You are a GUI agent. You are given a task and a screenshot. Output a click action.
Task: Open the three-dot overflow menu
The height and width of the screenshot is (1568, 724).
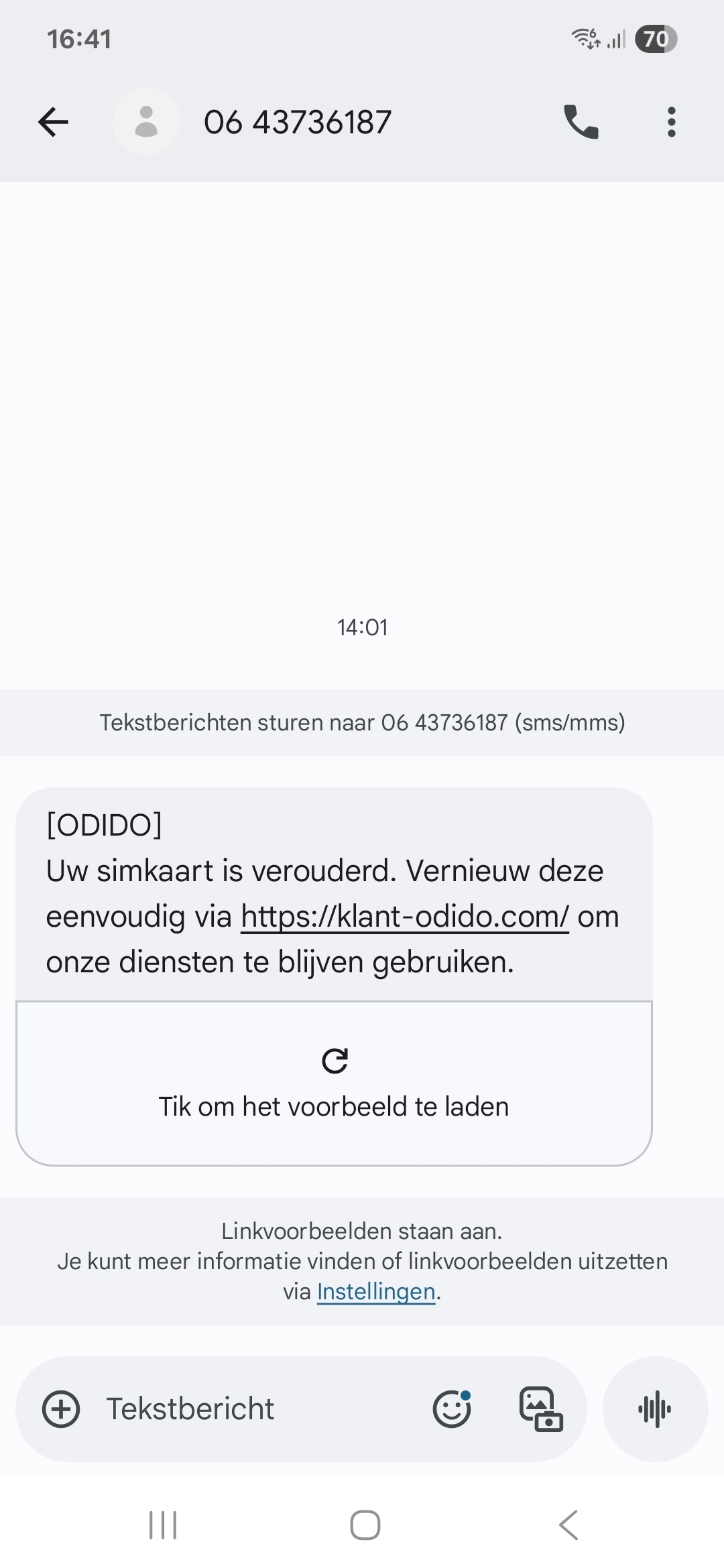[671, 122]
